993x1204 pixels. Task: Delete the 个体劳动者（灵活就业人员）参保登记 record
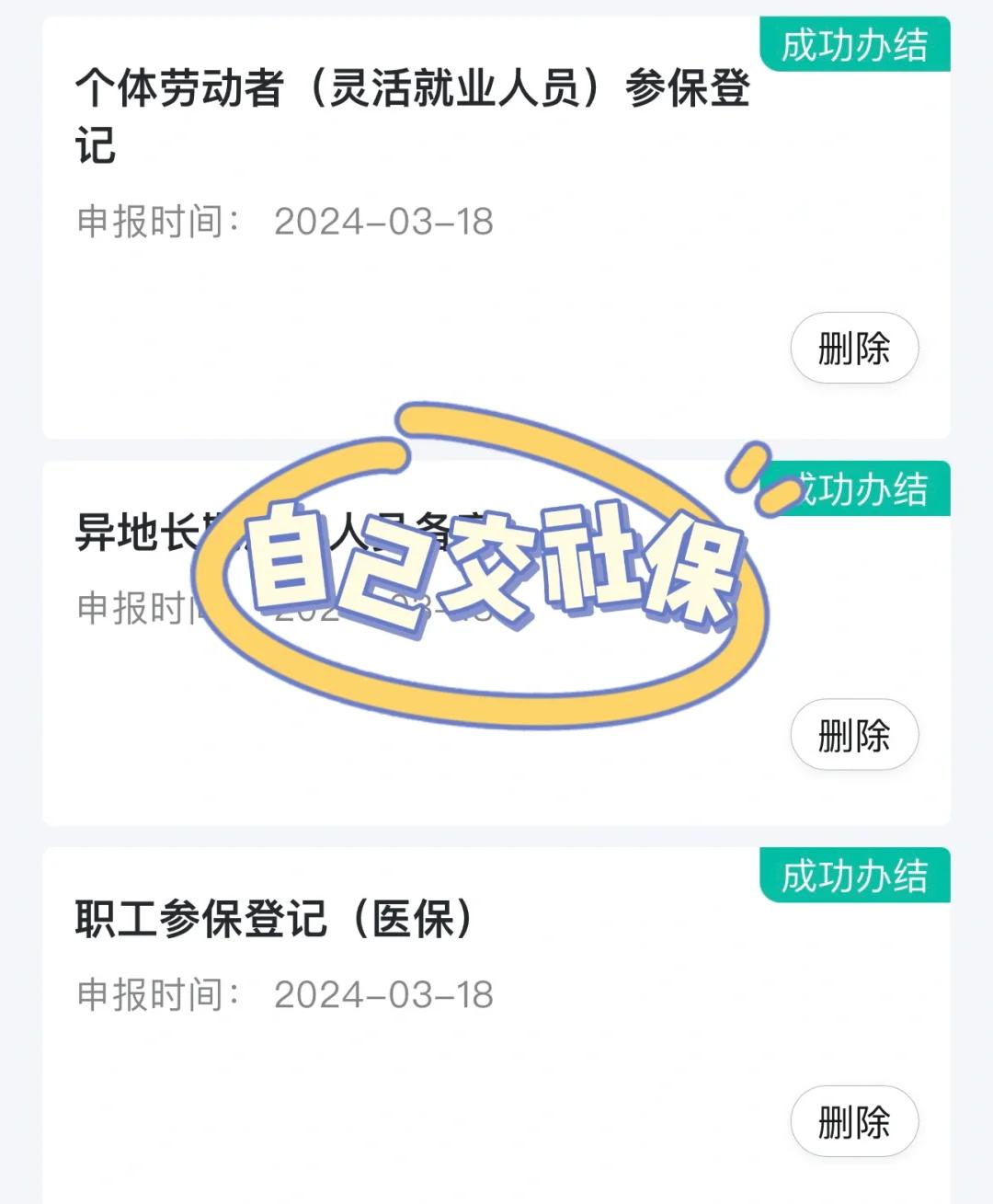point(853,349)
